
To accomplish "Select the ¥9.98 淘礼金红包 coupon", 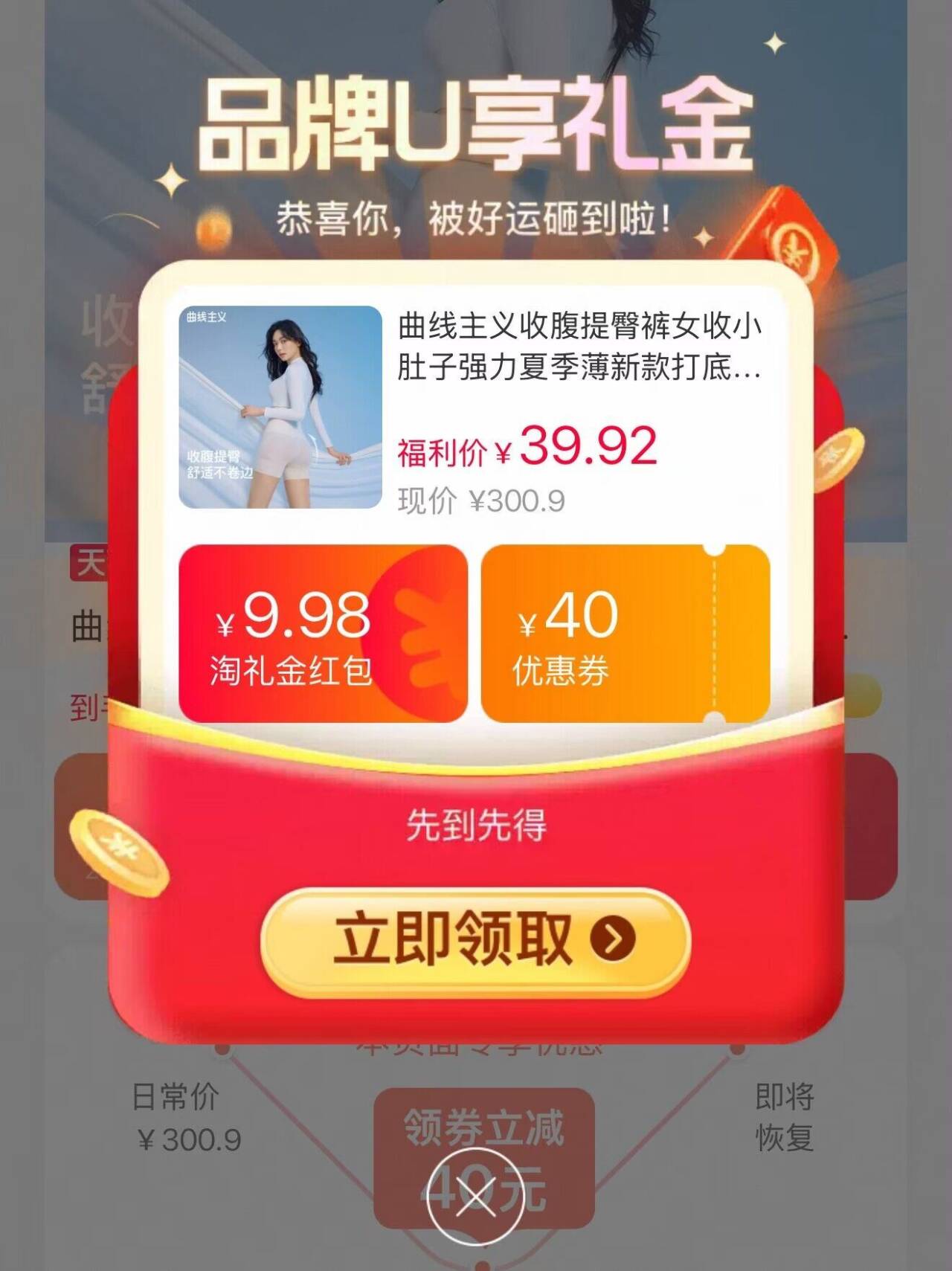I will coord(323,634).
